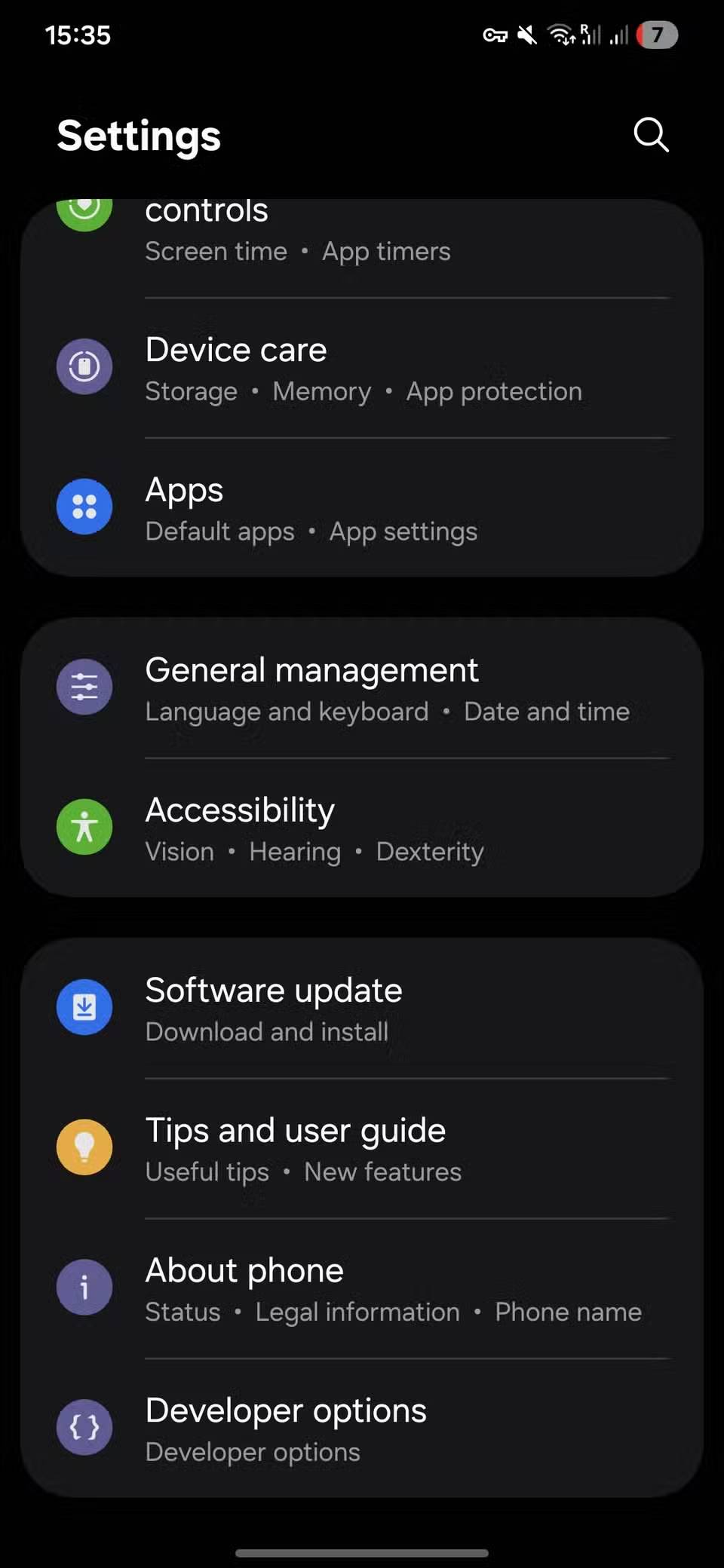Viewport: 724px width, 1568px height.
Task: Tap the Tips lightbulb icon
Action: [84, 1147]
